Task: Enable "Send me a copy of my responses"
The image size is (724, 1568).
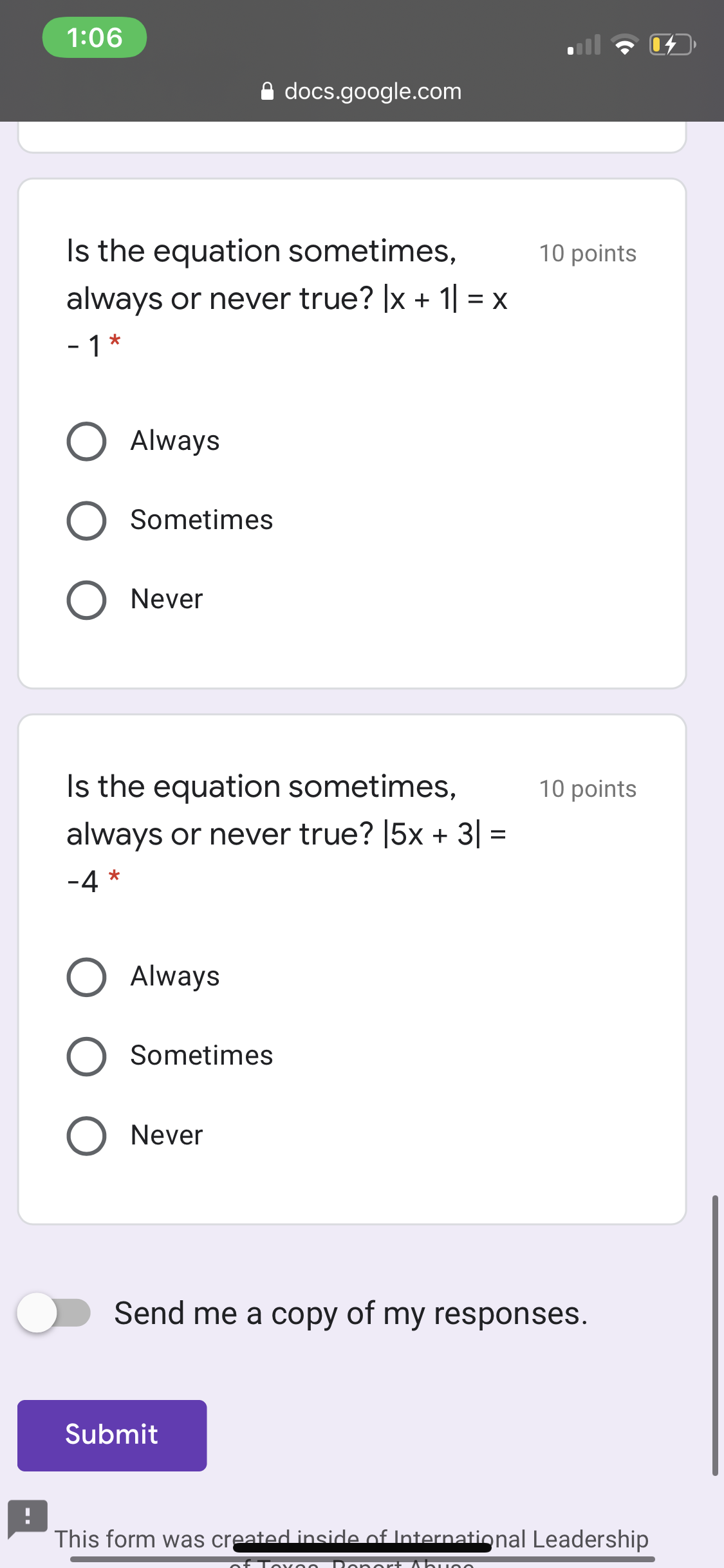Action: click(x=55, y=1313)
